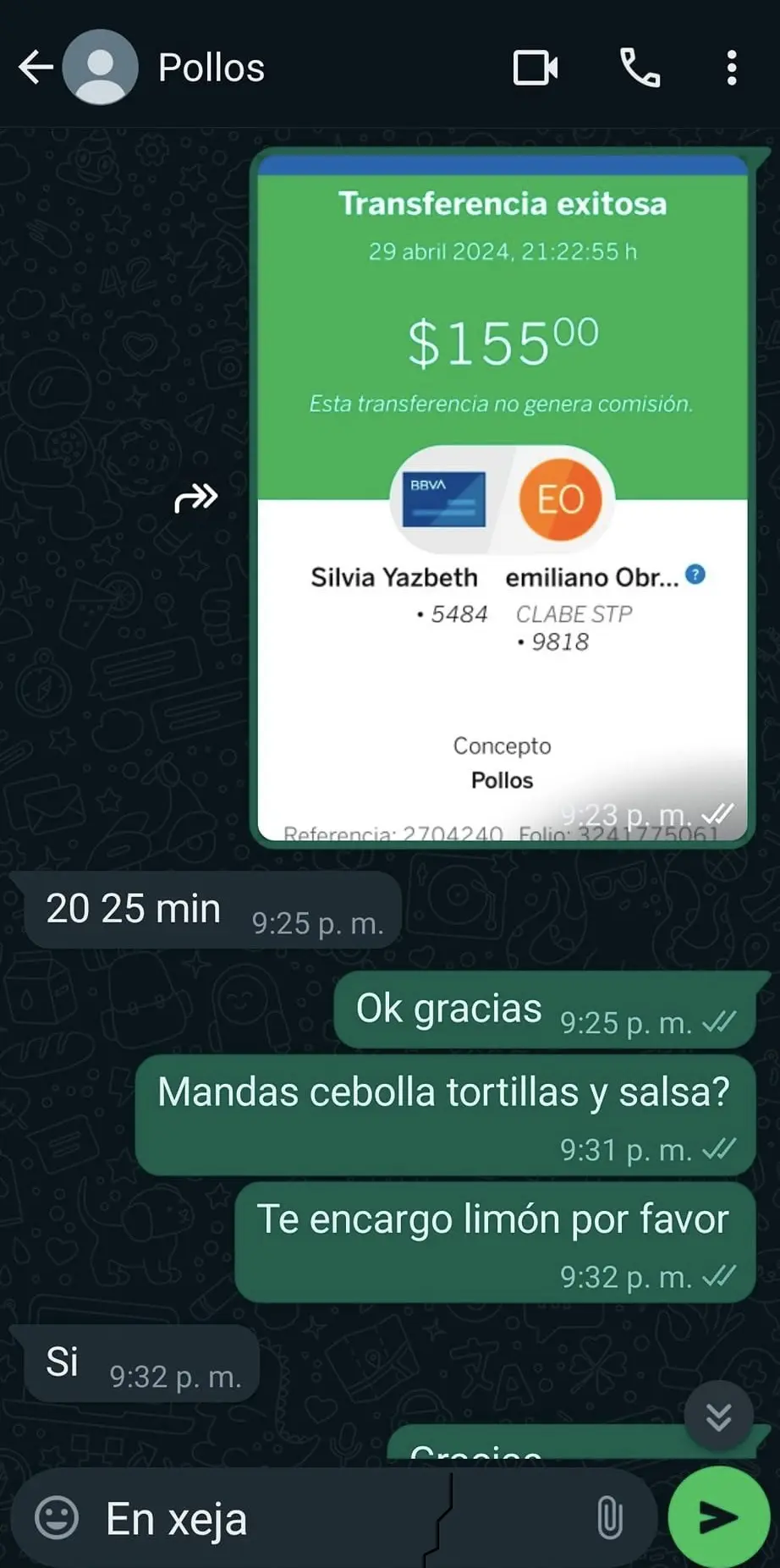Send the typed message
Viewport: 780px width, 1568px height.
718,1517
